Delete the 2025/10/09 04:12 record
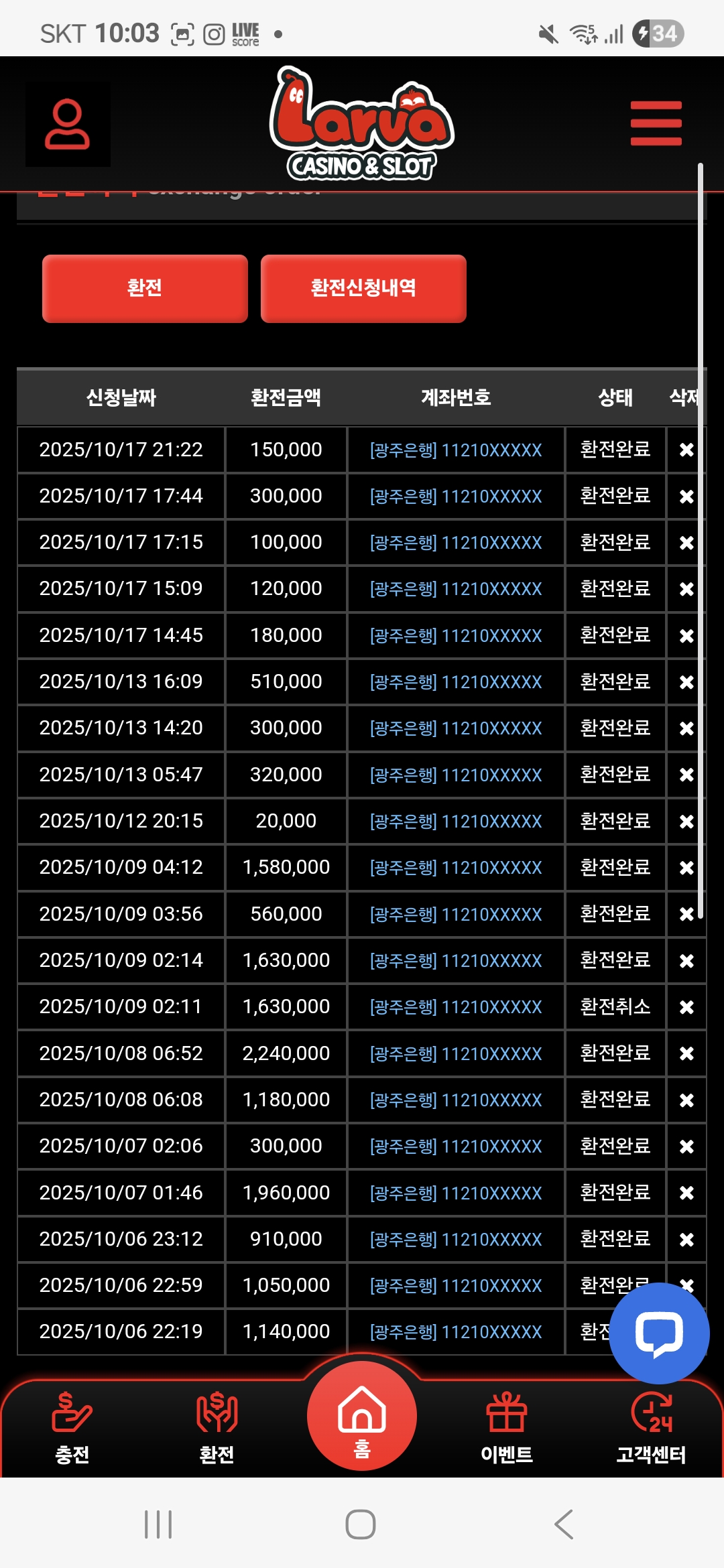Image resolution: width=724 pixels, height=1568 pixels. pos(686,868)
